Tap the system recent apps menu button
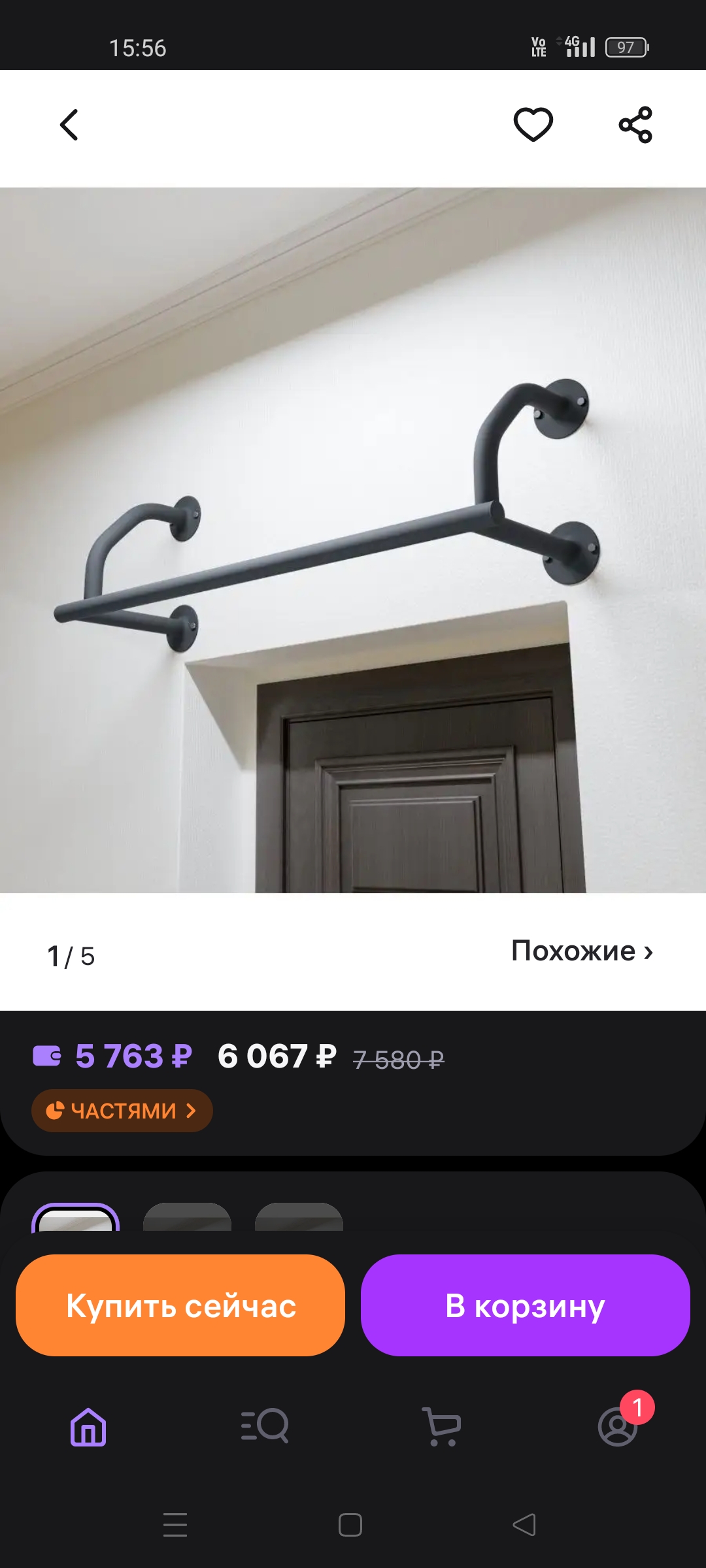 [175, 1525]
